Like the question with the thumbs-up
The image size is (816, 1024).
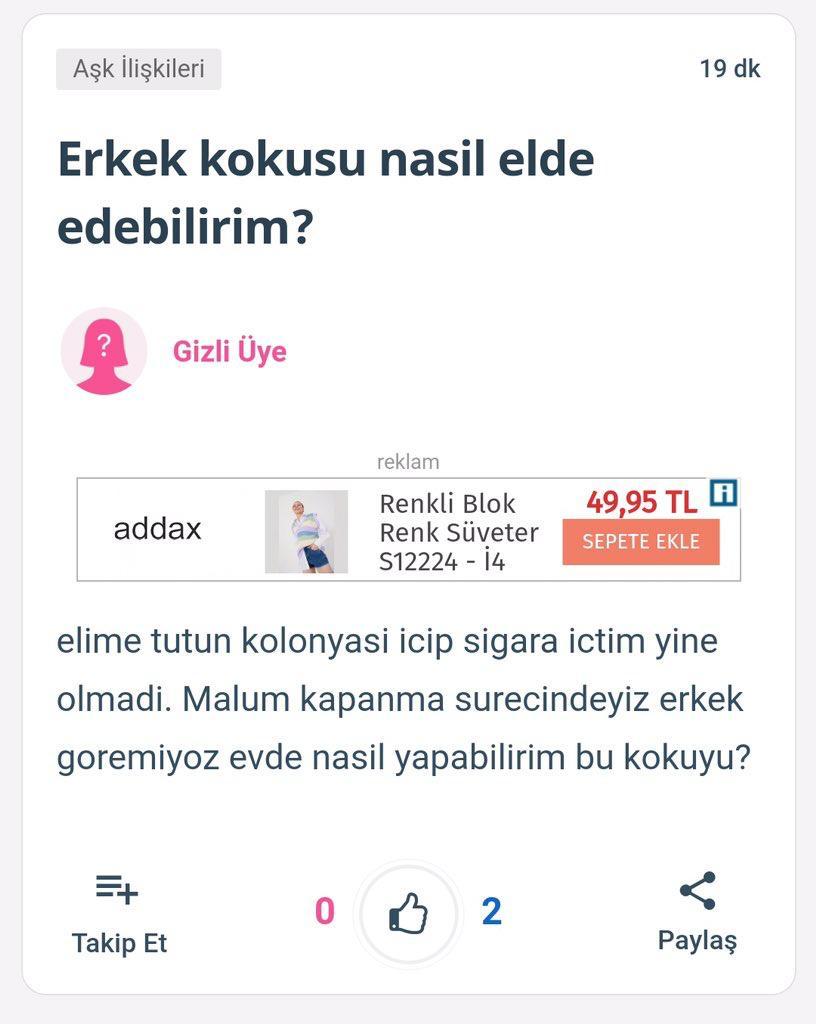[x=408, y=913]
